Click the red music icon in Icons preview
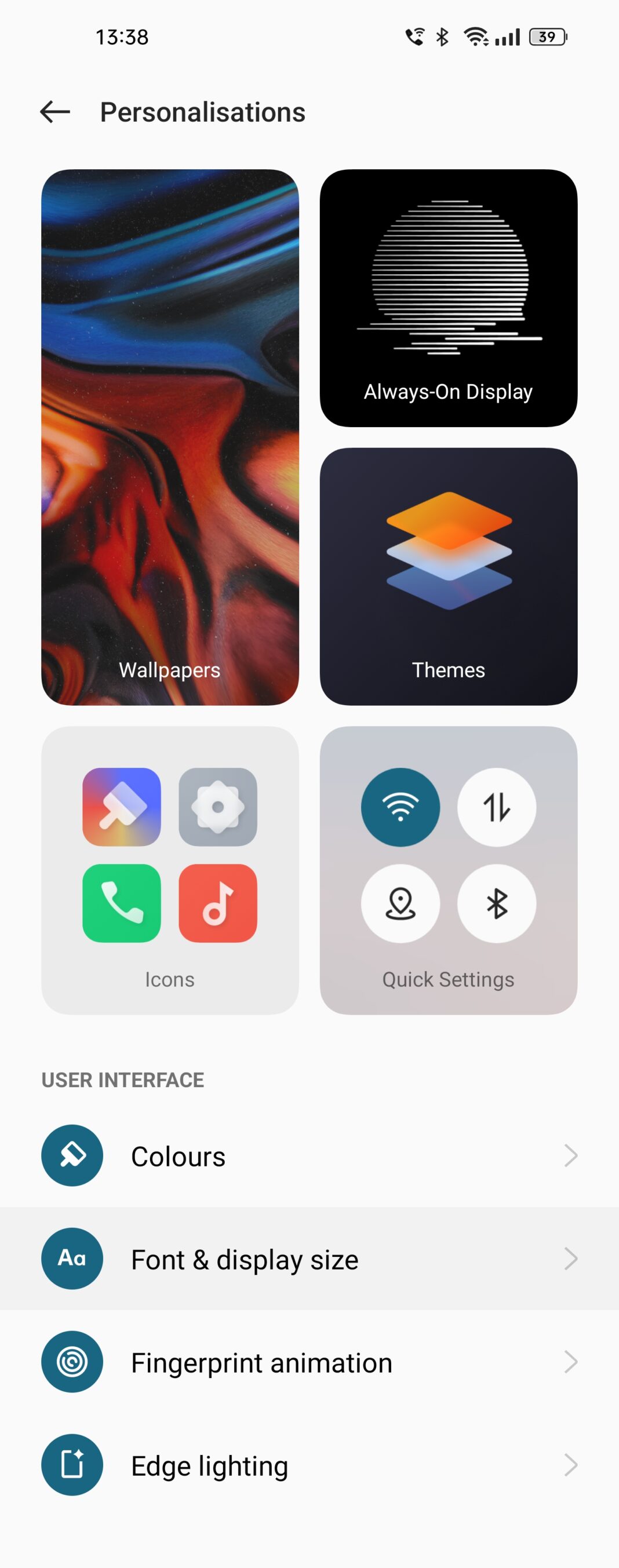Image resolution: width=619 pixels, height=1568 pixels. pos(218,903)
